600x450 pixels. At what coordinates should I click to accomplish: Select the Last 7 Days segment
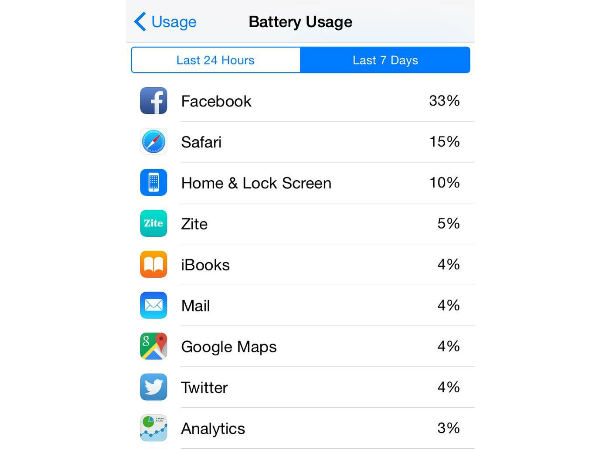(385, 60)
